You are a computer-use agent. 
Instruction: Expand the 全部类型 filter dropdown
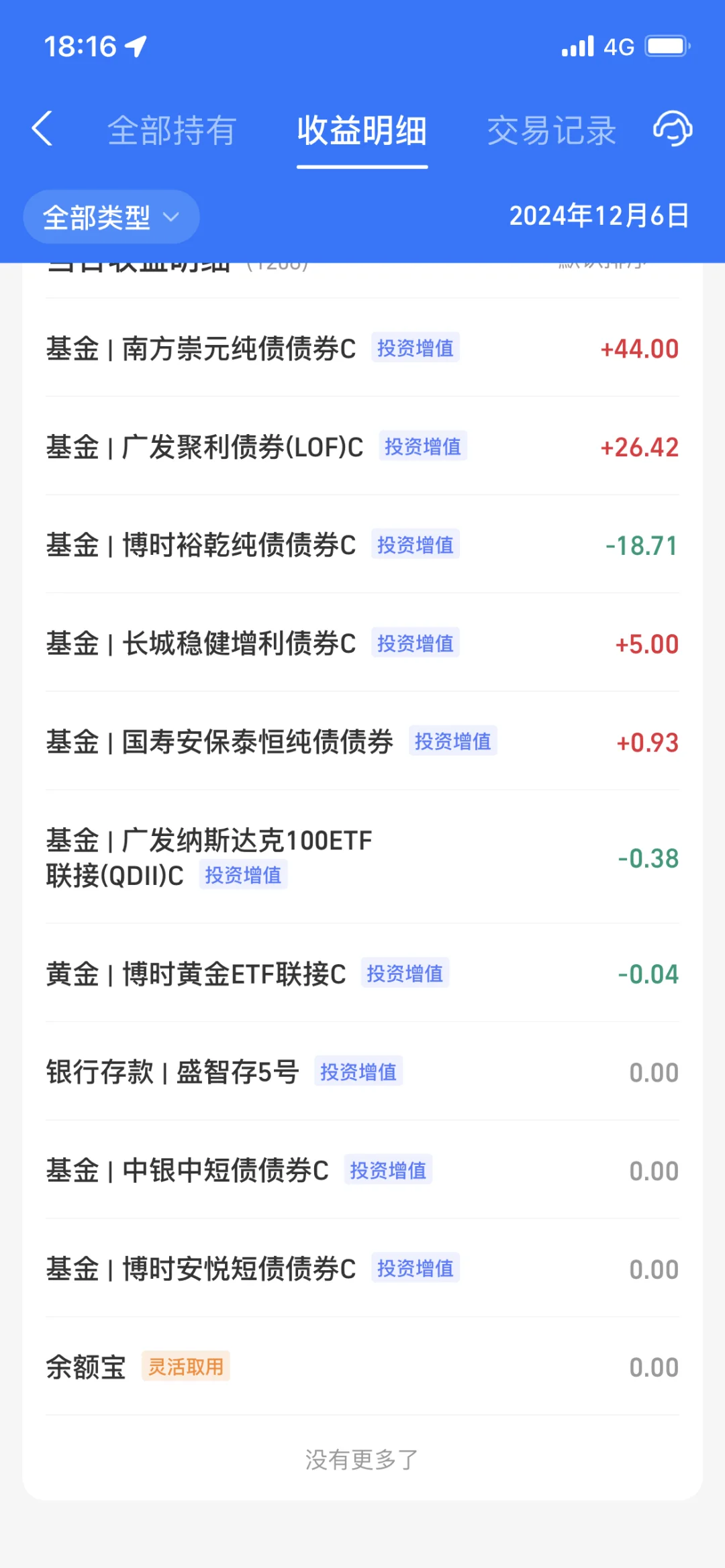pyautogui.click(x=111, y=217)
